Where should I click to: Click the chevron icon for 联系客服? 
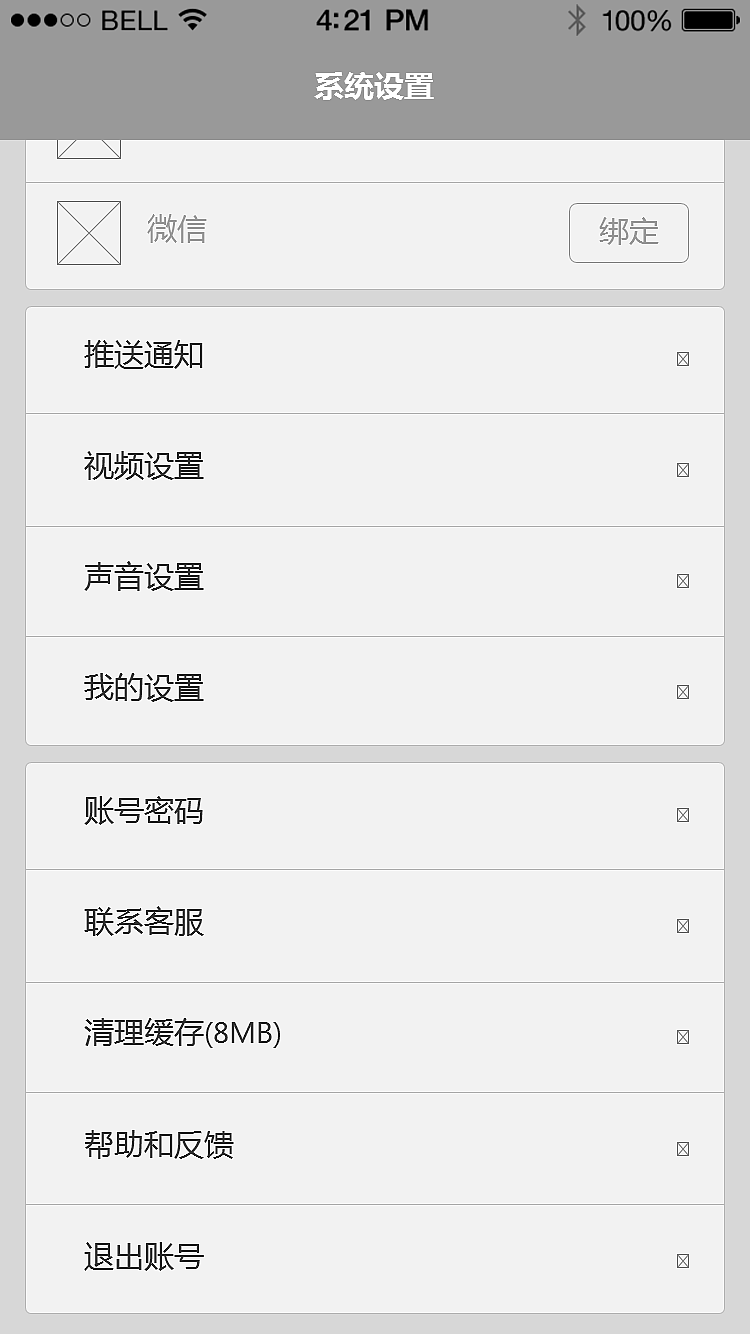pyautogui.click(x=682, y=926)
